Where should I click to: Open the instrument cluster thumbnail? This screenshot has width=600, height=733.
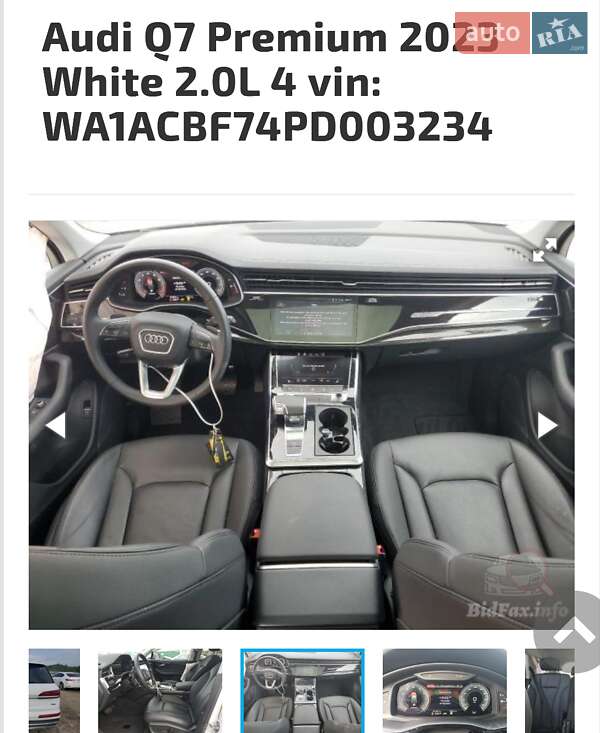(444, 690)
